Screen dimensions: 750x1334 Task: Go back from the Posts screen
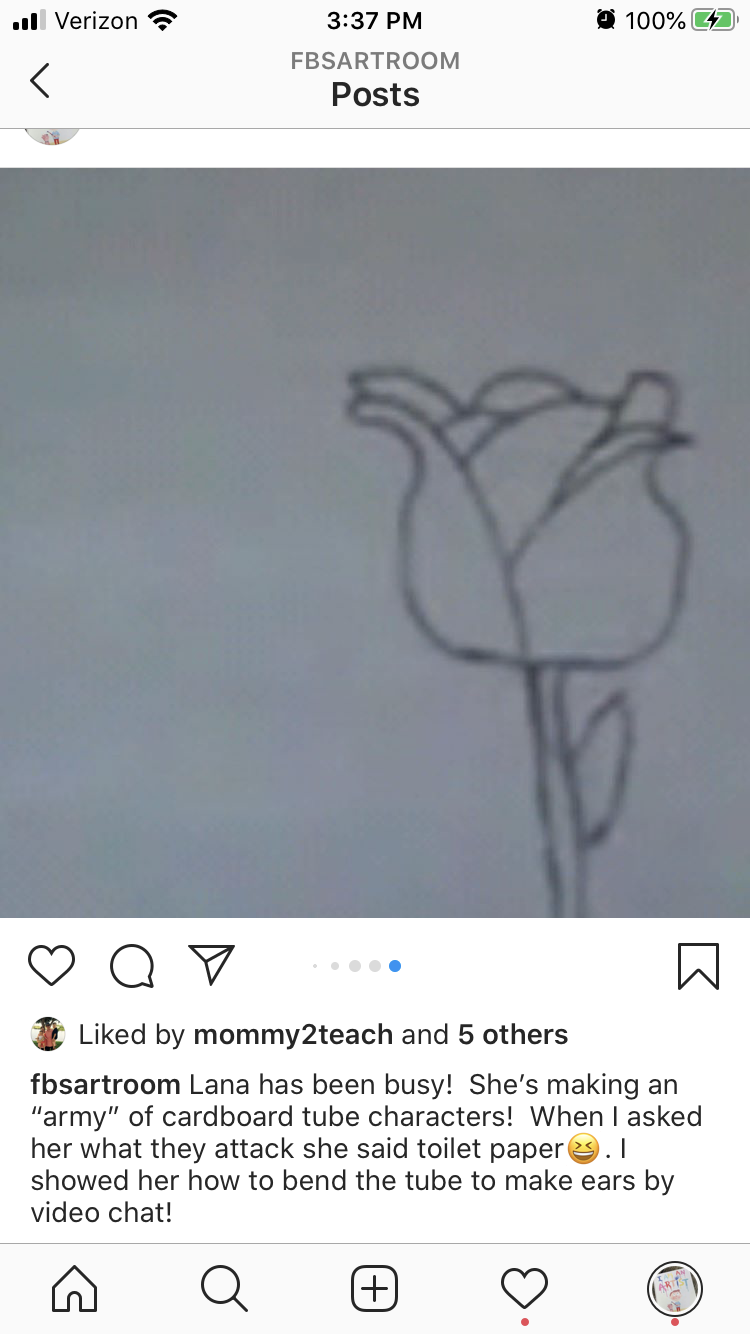pyautogui.click(x=40, y=80)
